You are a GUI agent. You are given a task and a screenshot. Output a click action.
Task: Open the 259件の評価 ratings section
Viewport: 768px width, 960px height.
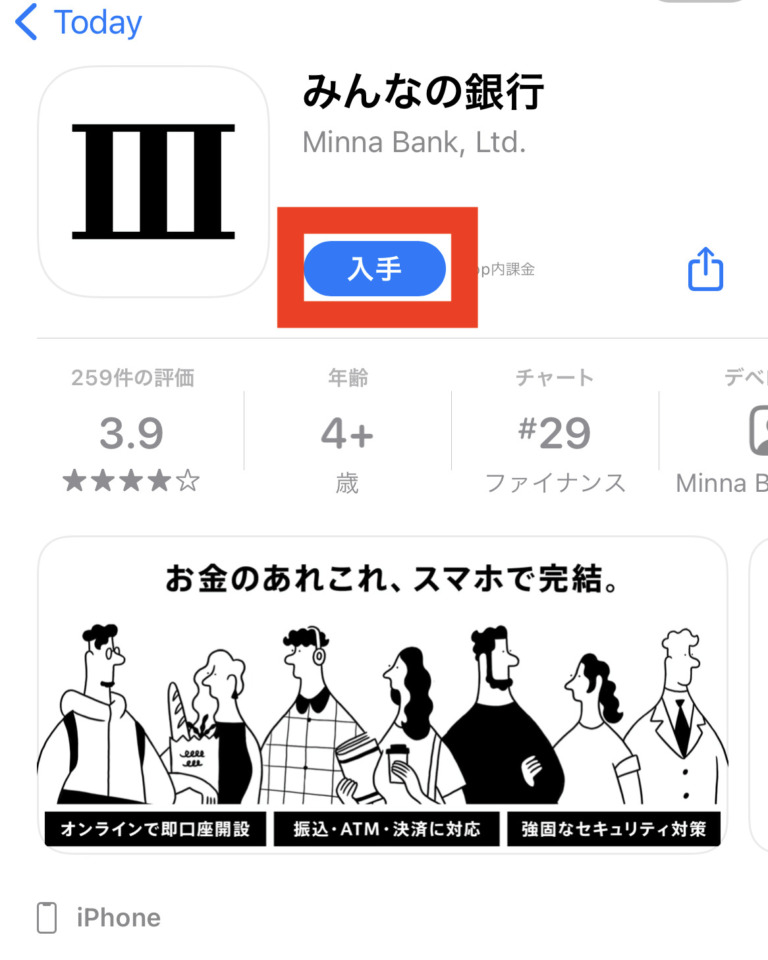click(x=132, y=432)
